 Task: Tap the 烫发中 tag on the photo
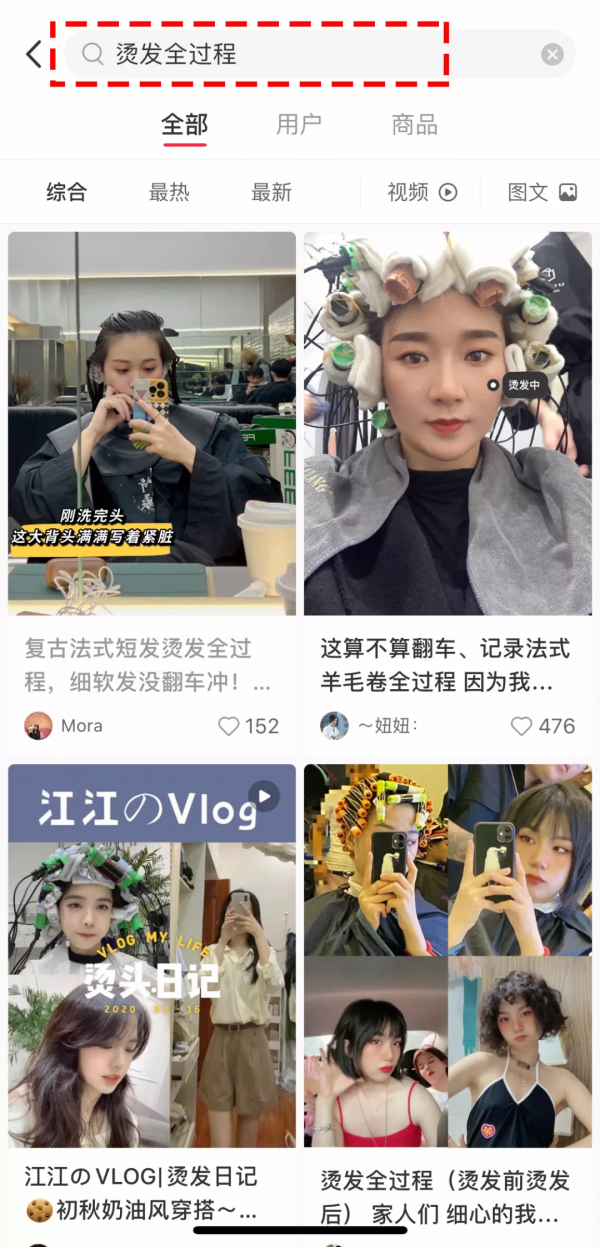point(520,385)
